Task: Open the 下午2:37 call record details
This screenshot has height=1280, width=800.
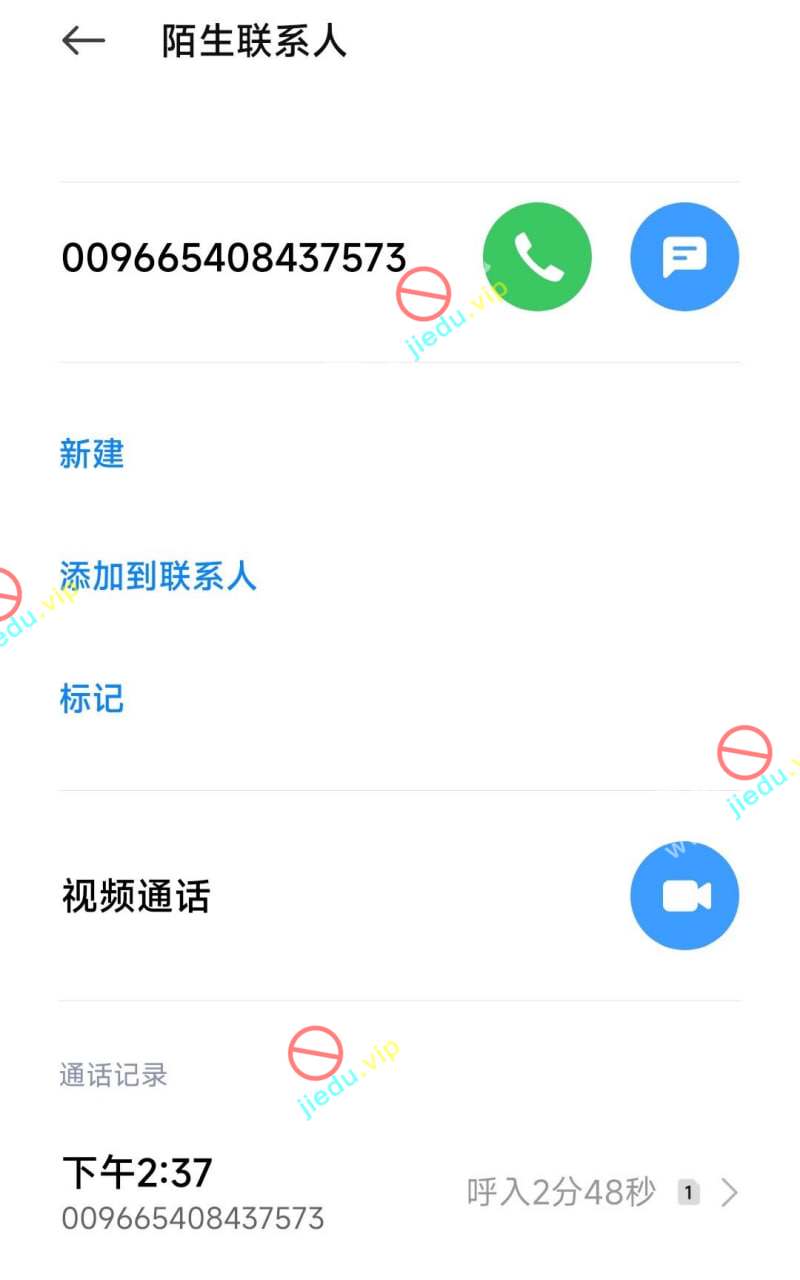Action: tap(400, 1193)
